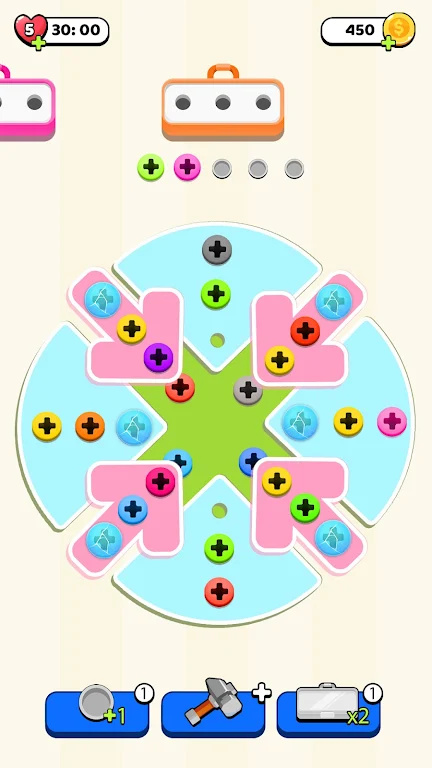The width and height of the screenshot is (432, 768).
Task: Unscrew the orange screw on the left panel
Action: pyautogui.click(x=90, y=426)
